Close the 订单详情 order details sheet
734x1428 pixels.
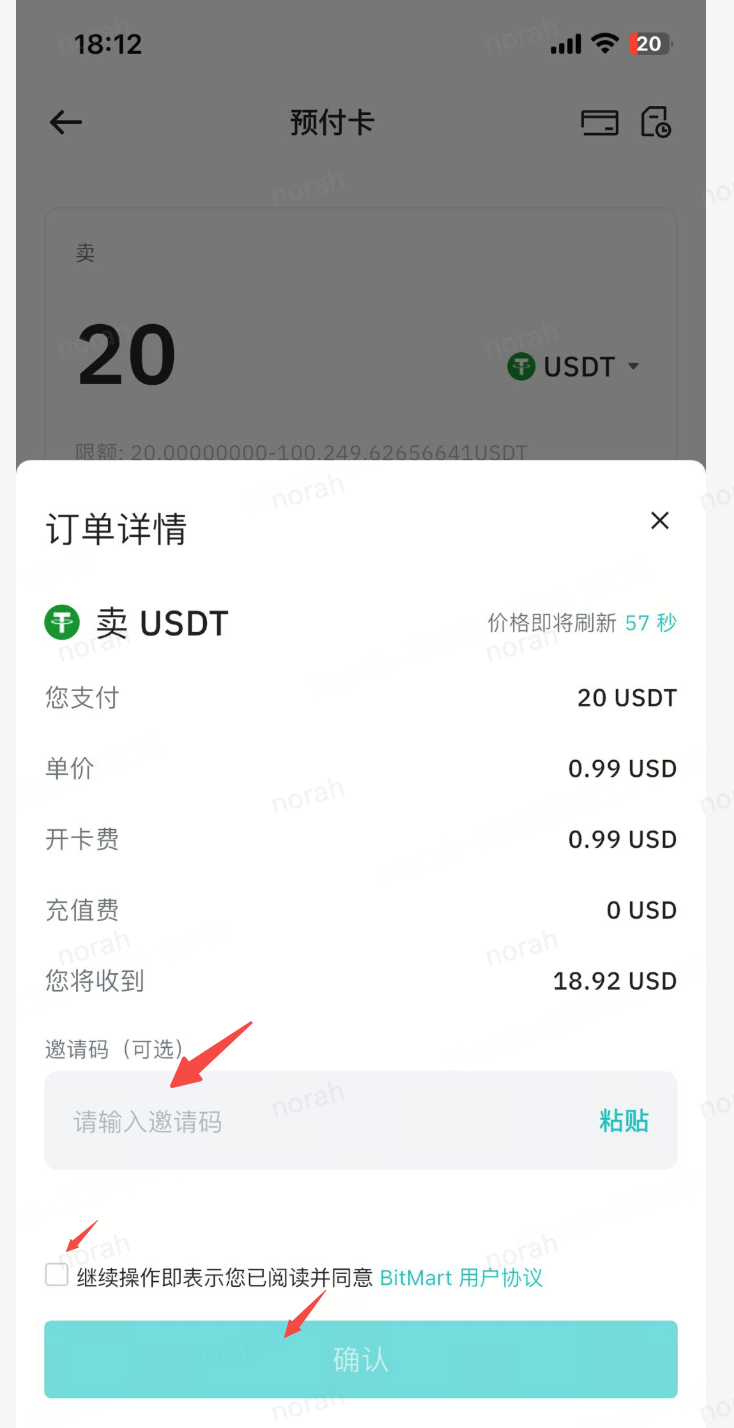point(659,520)
